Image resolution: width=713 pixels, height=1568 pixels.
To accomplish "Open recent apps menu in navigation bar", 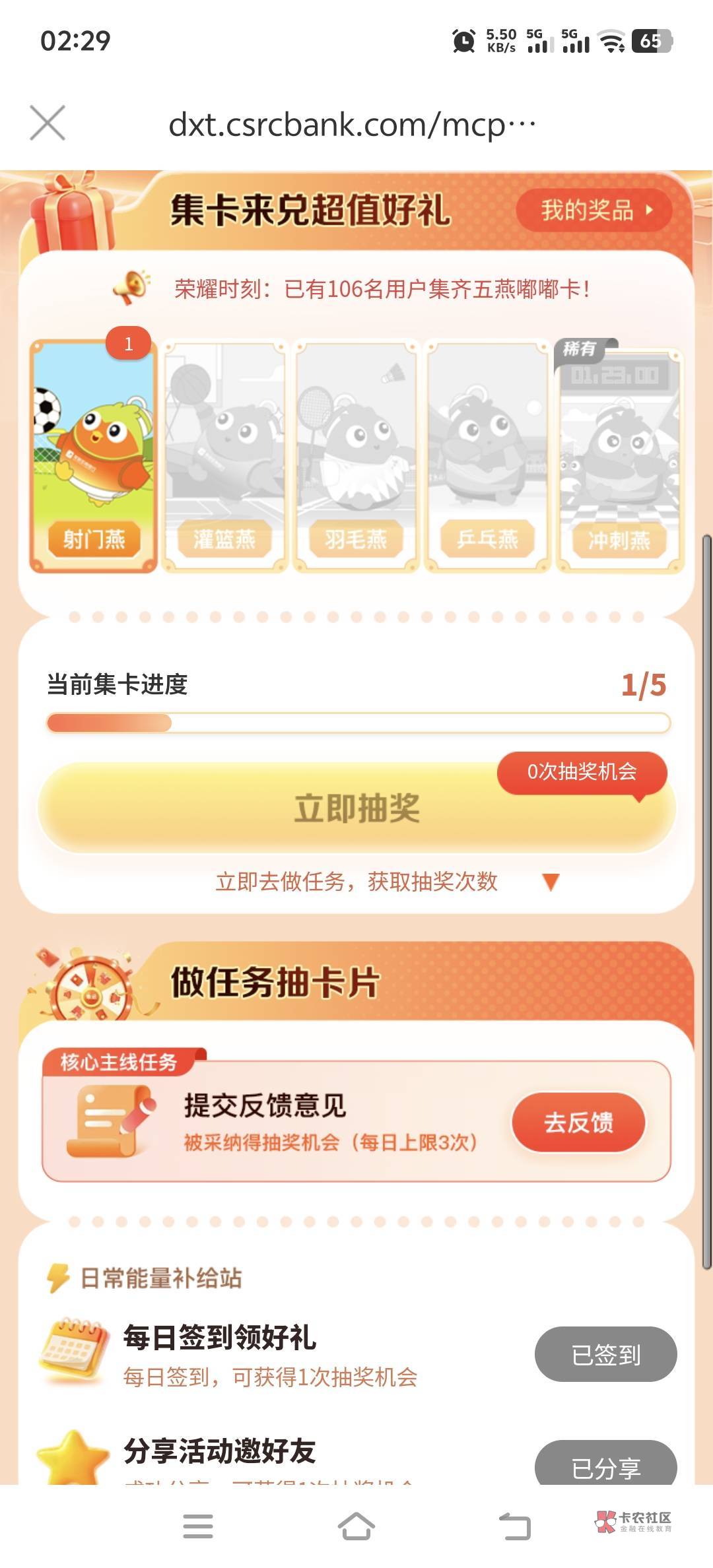I will pyautogui.click(x=198, y=1526).
